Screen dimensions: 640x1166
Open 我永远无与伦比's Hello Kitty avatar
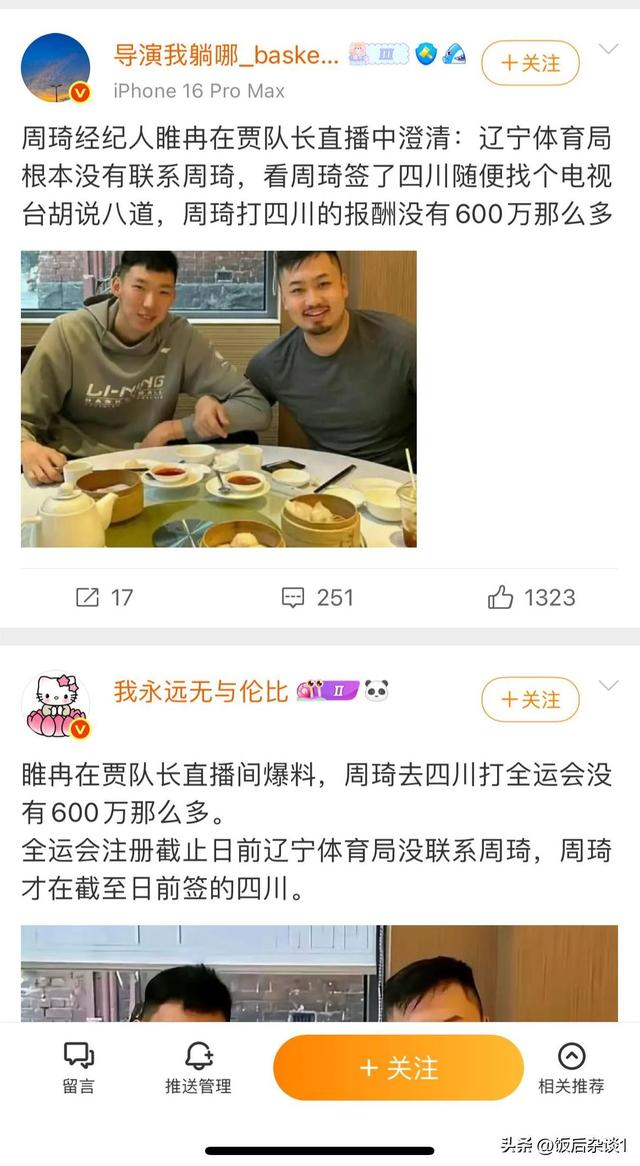point(55,704)
